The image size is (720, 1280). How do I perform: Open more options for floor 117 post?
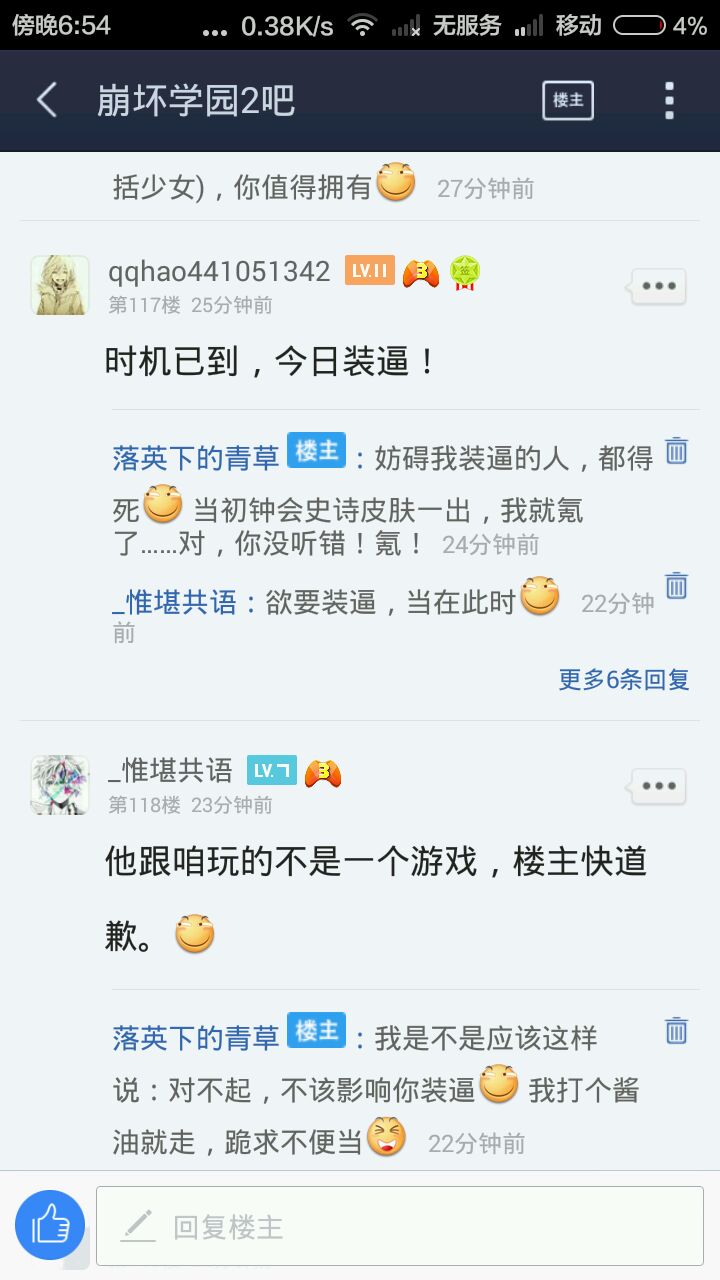click(659, 286)
